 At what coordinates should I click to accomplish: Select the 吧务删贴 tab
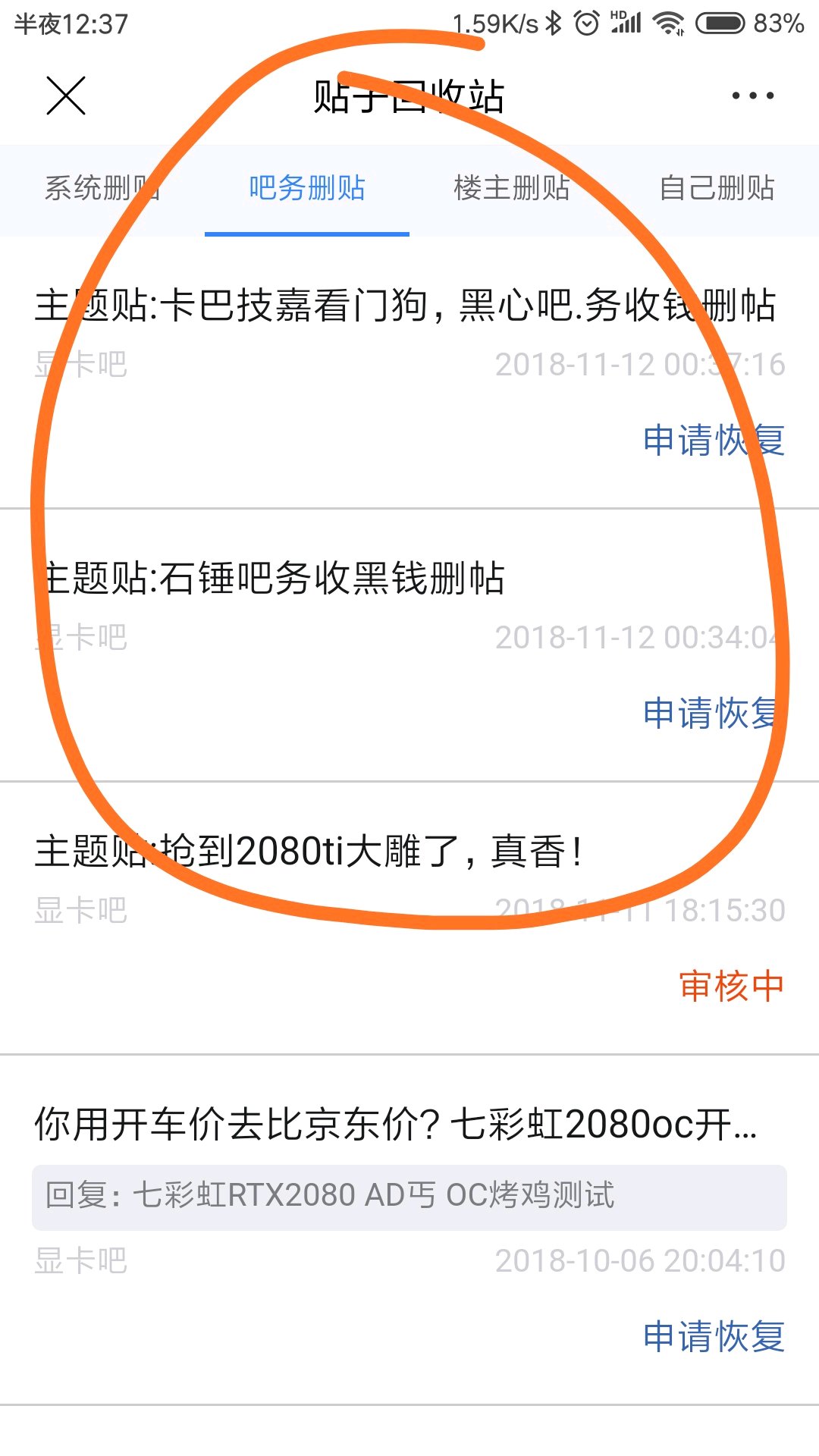coord(307,188)
